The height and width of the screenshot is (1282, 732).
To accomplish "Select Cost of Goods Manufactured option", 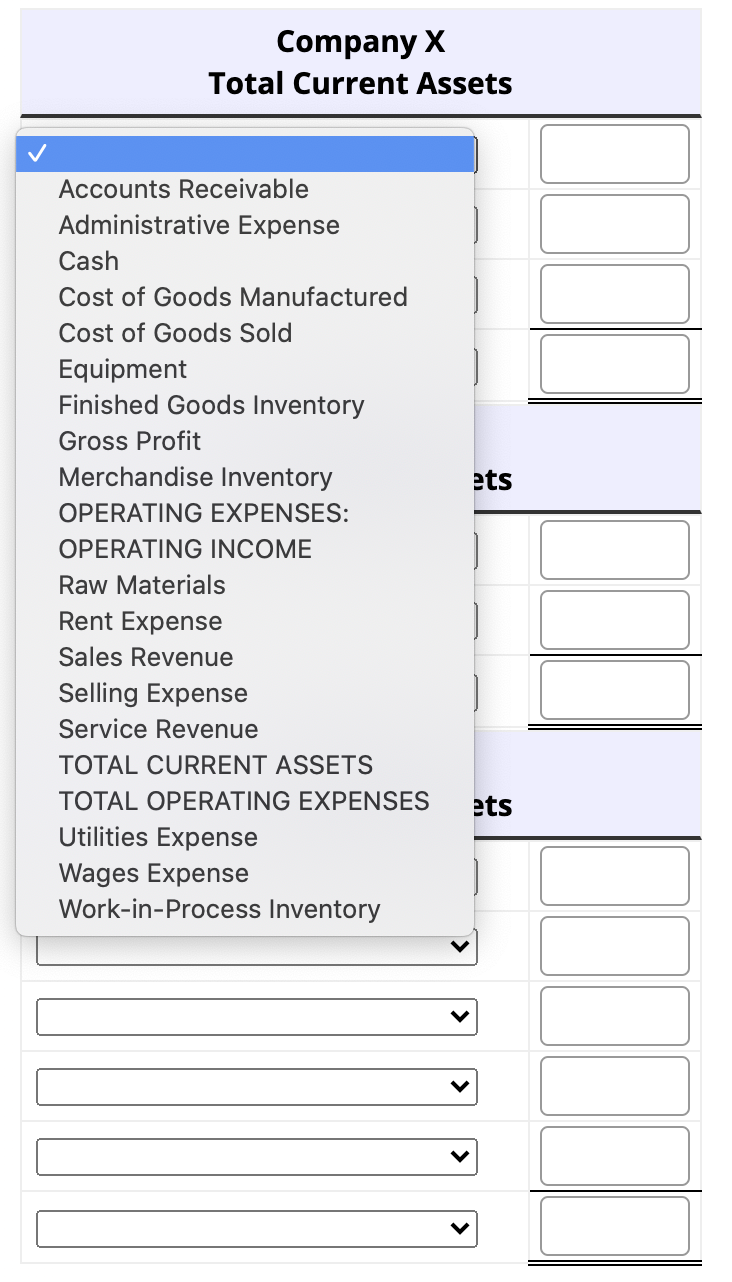I will [232, 297].
